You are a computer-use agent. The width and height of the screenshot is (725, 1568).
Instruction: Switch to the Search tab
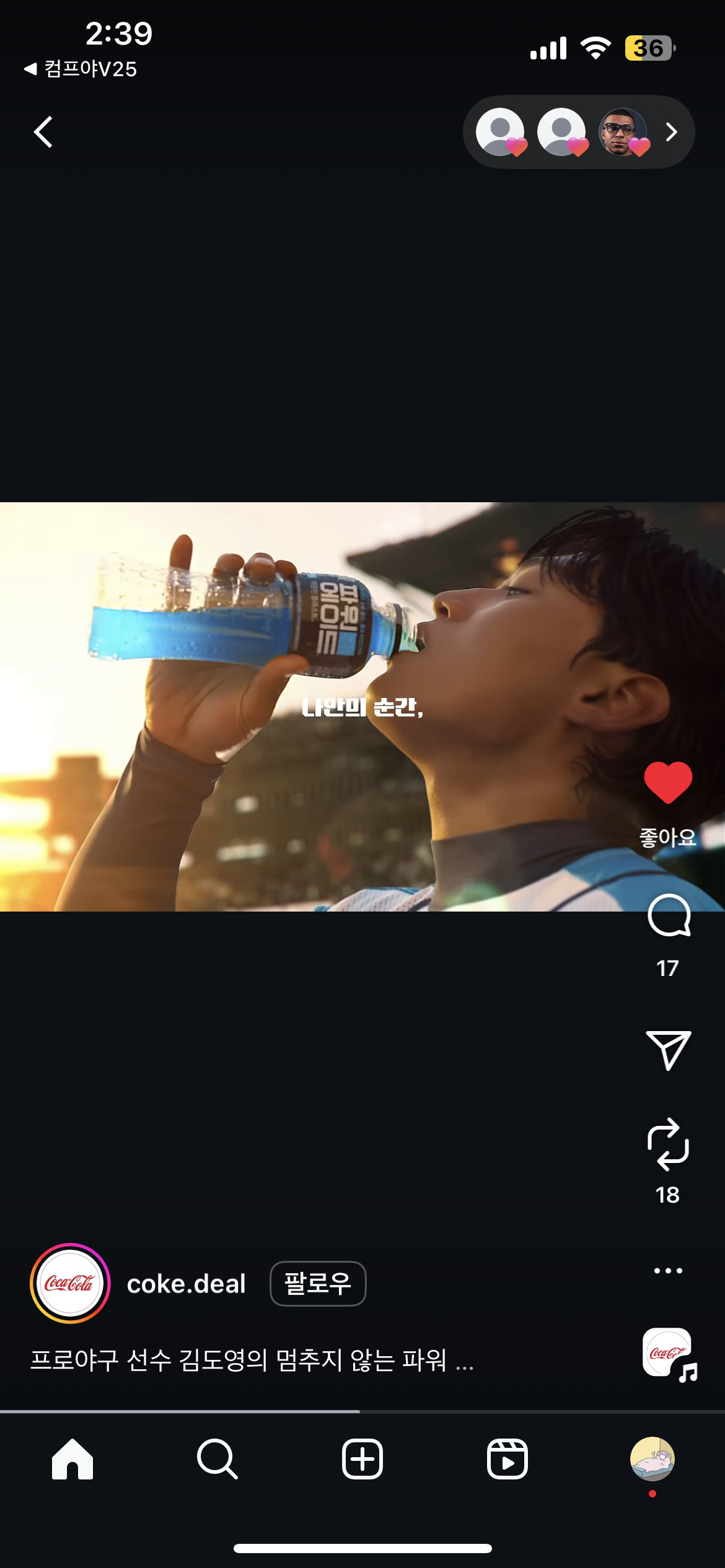tap(217, 1459)
